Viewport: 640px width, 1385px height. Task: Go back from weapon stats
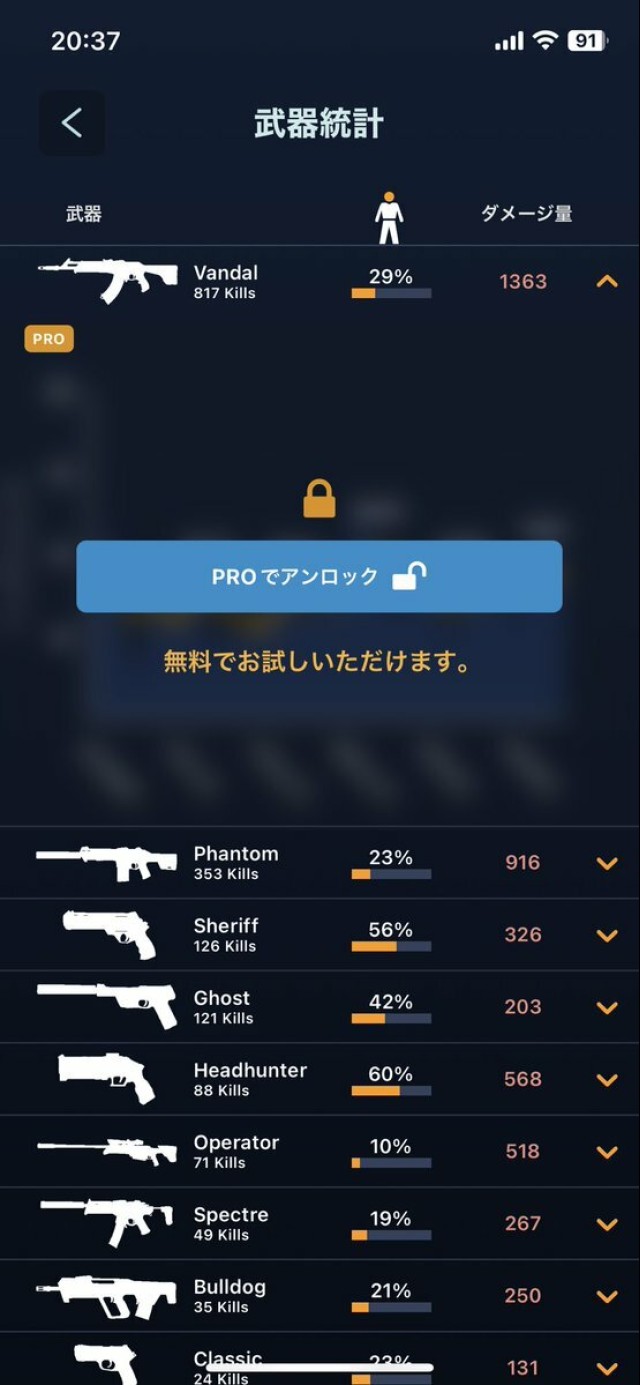(x=71, y=123)
